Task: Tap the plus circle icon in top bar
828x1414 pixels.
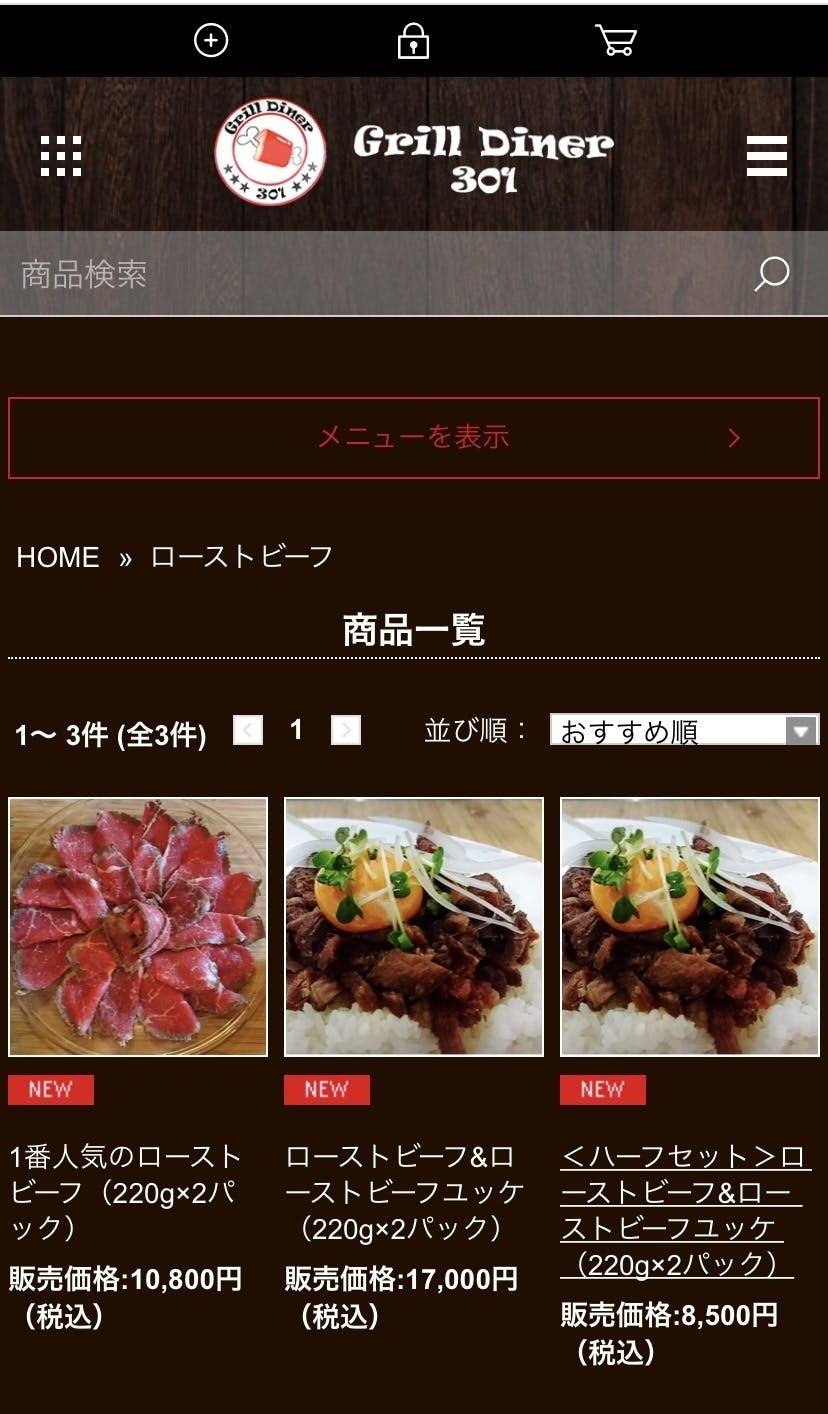Action: [211, 40]
